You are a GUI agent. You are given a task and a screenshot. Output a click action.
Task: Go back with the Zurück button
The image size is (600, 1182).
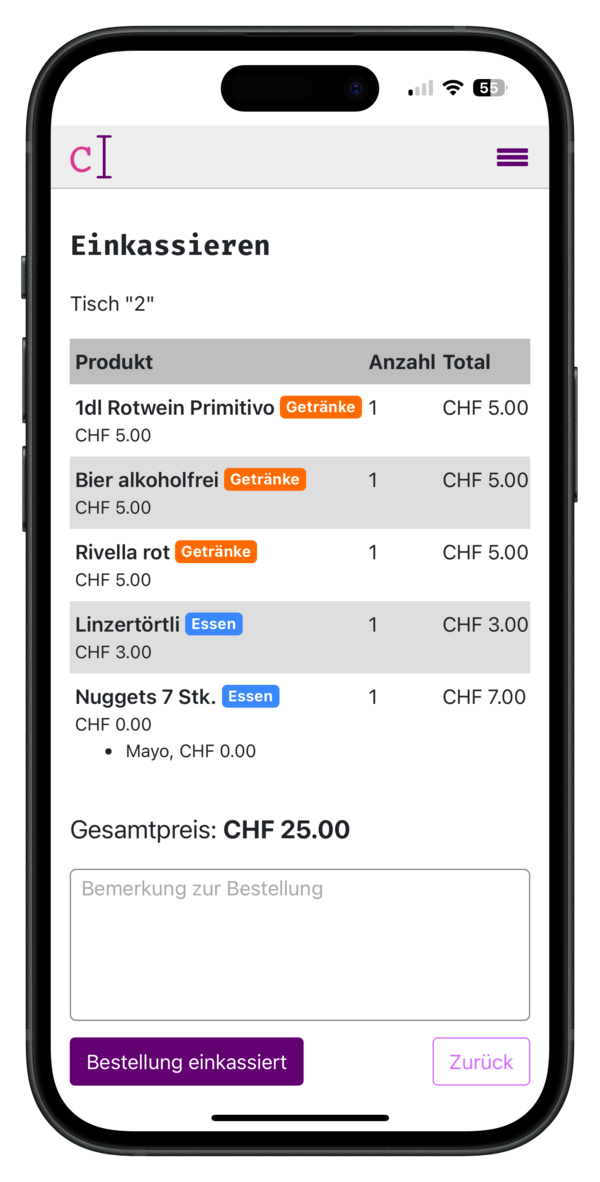(x=480, y=1061)
